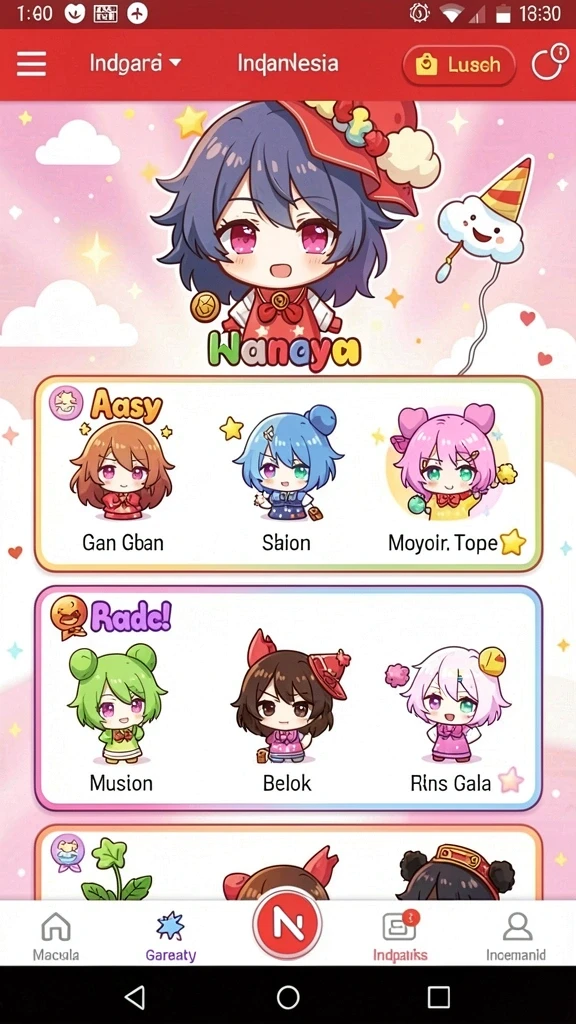This screenshot has width=576, height=1024.
Task: Switch to the Gareaty tab
Action: click(170, 936)
